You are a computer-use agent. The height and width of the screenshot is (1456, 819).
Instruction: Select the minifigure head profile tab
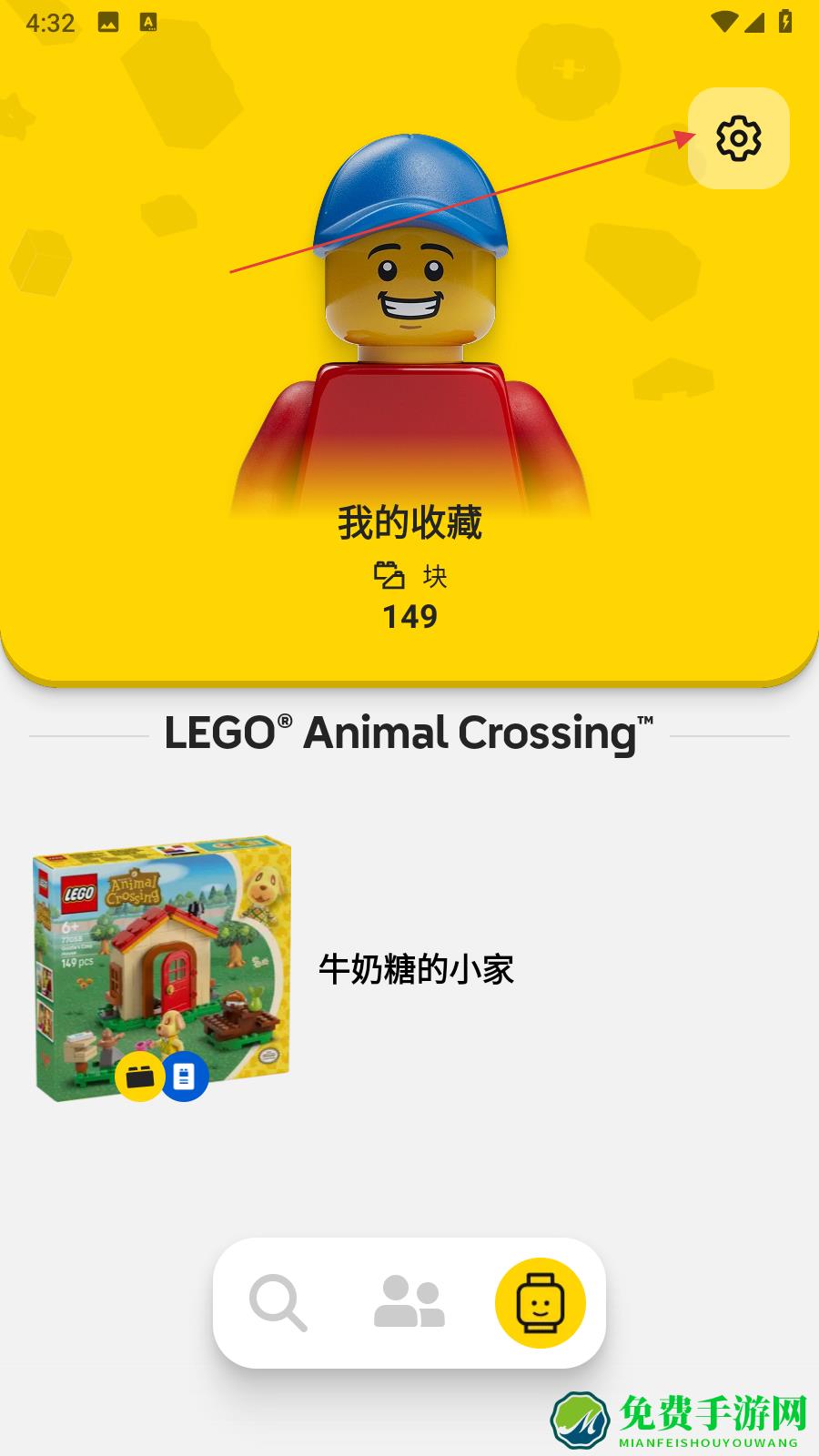(x=540, y=1303)
